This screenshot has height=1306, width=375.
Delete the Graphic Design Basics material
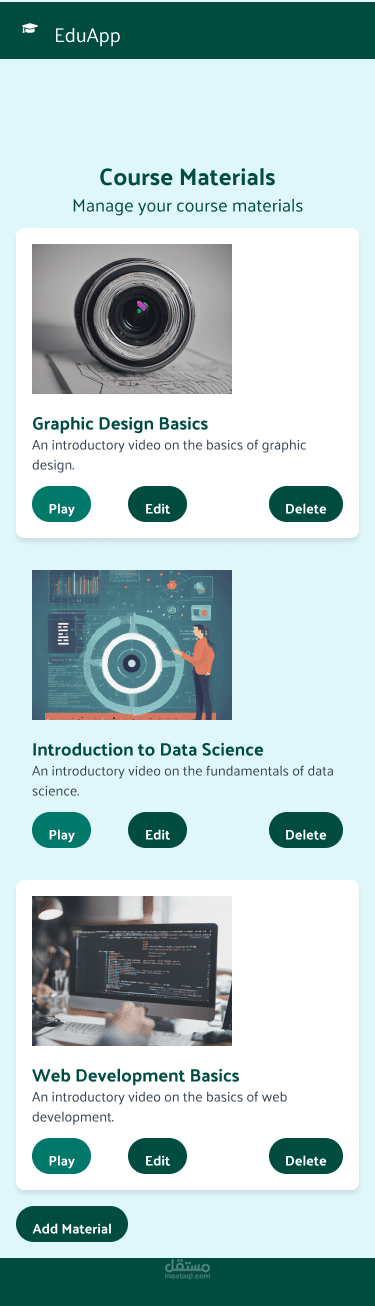tap(306, 504)
